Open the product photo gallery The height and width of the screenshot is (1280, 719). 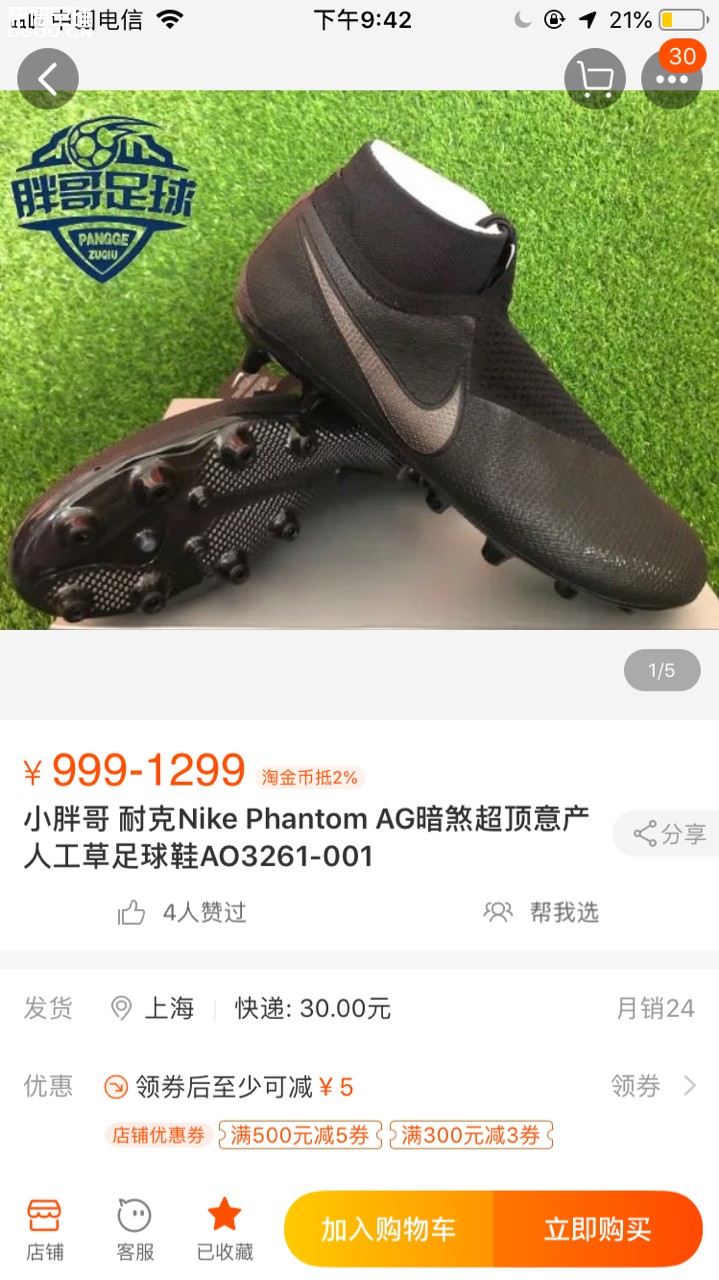[360, 360]
